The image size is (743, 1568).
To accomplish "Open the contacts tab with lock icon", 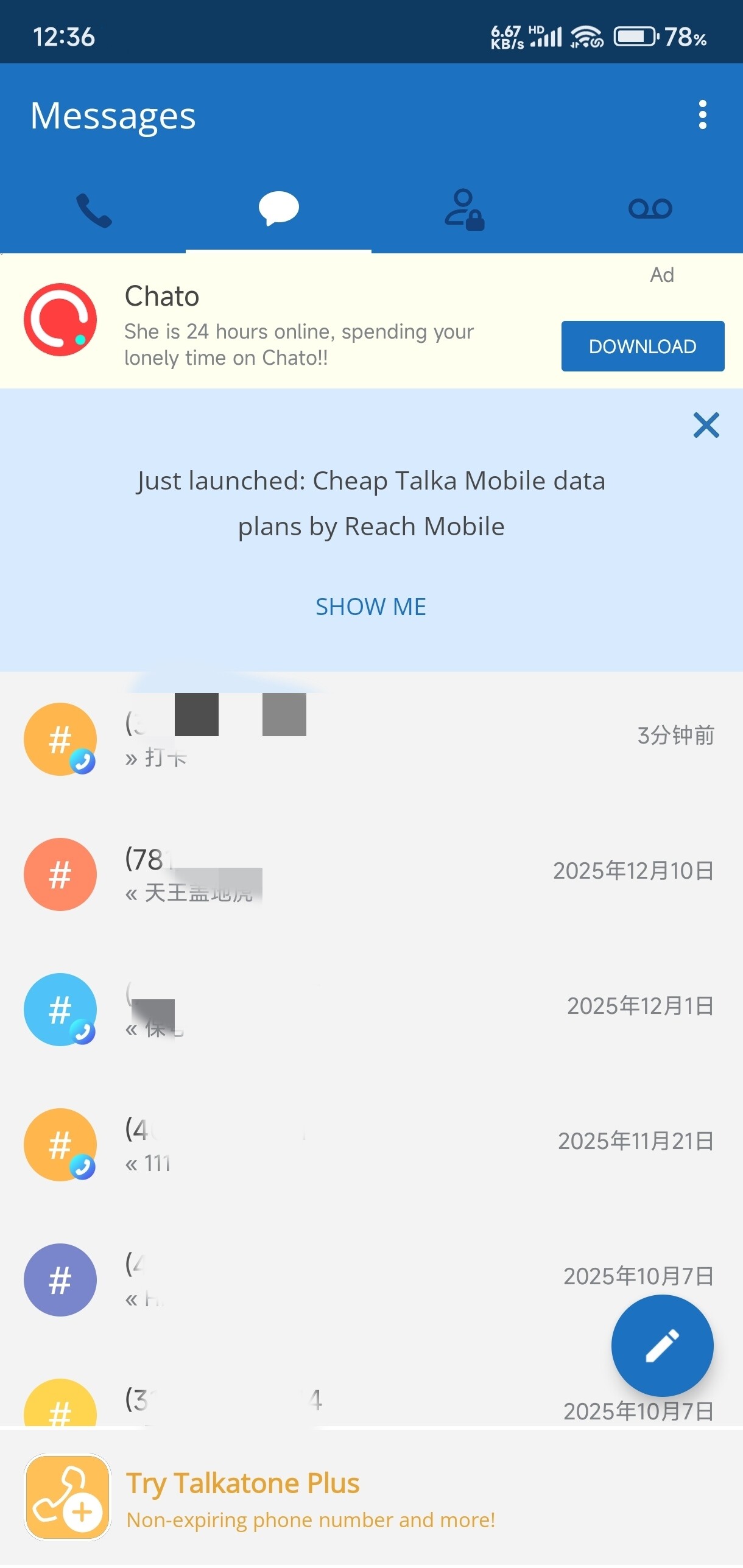I will tap(464, 210).
